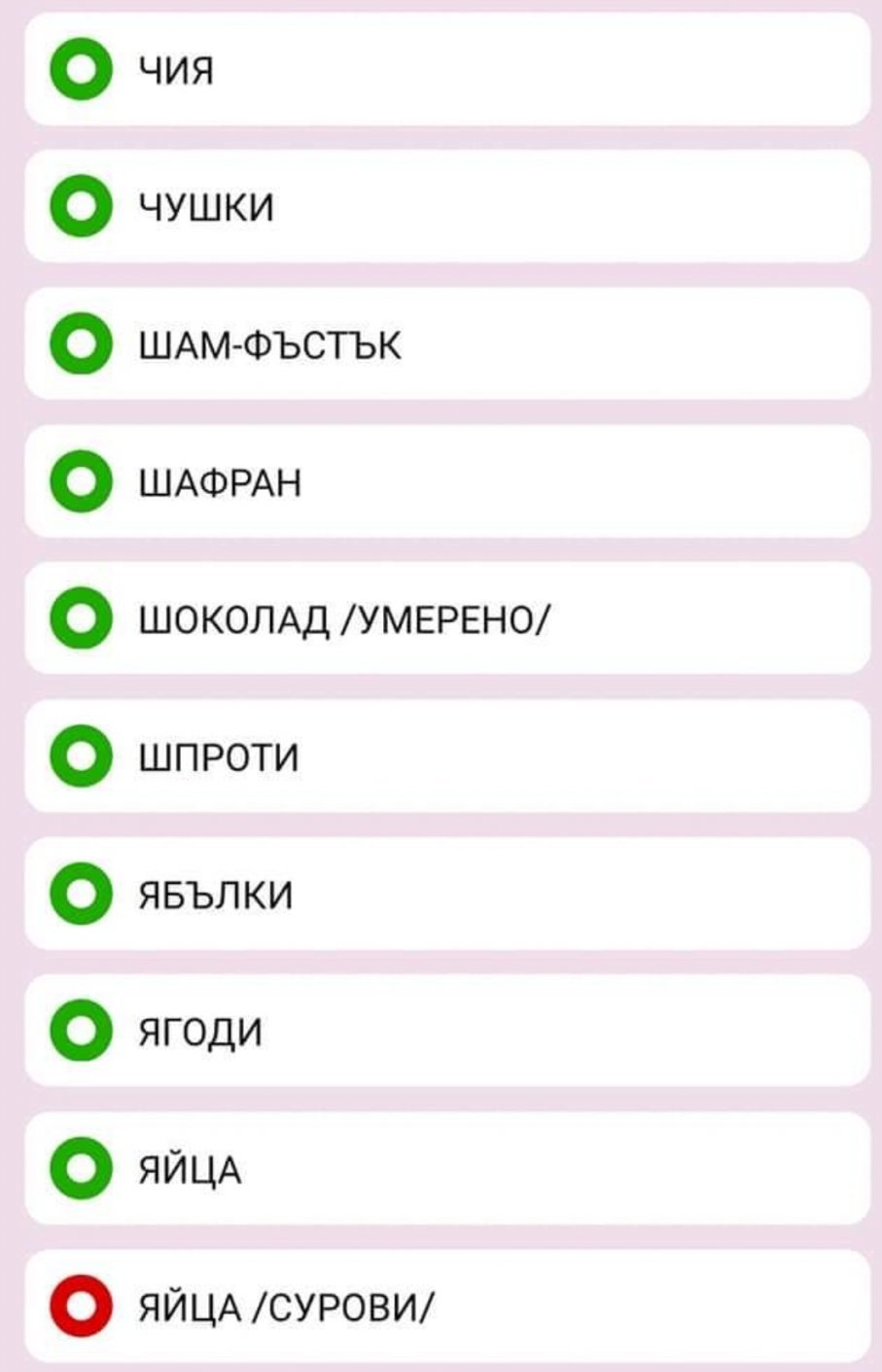The height and width of the screenshot is (1372, 882).
Task: Open the ЯЙЦА row with green marker
Action: (445, 1169)
